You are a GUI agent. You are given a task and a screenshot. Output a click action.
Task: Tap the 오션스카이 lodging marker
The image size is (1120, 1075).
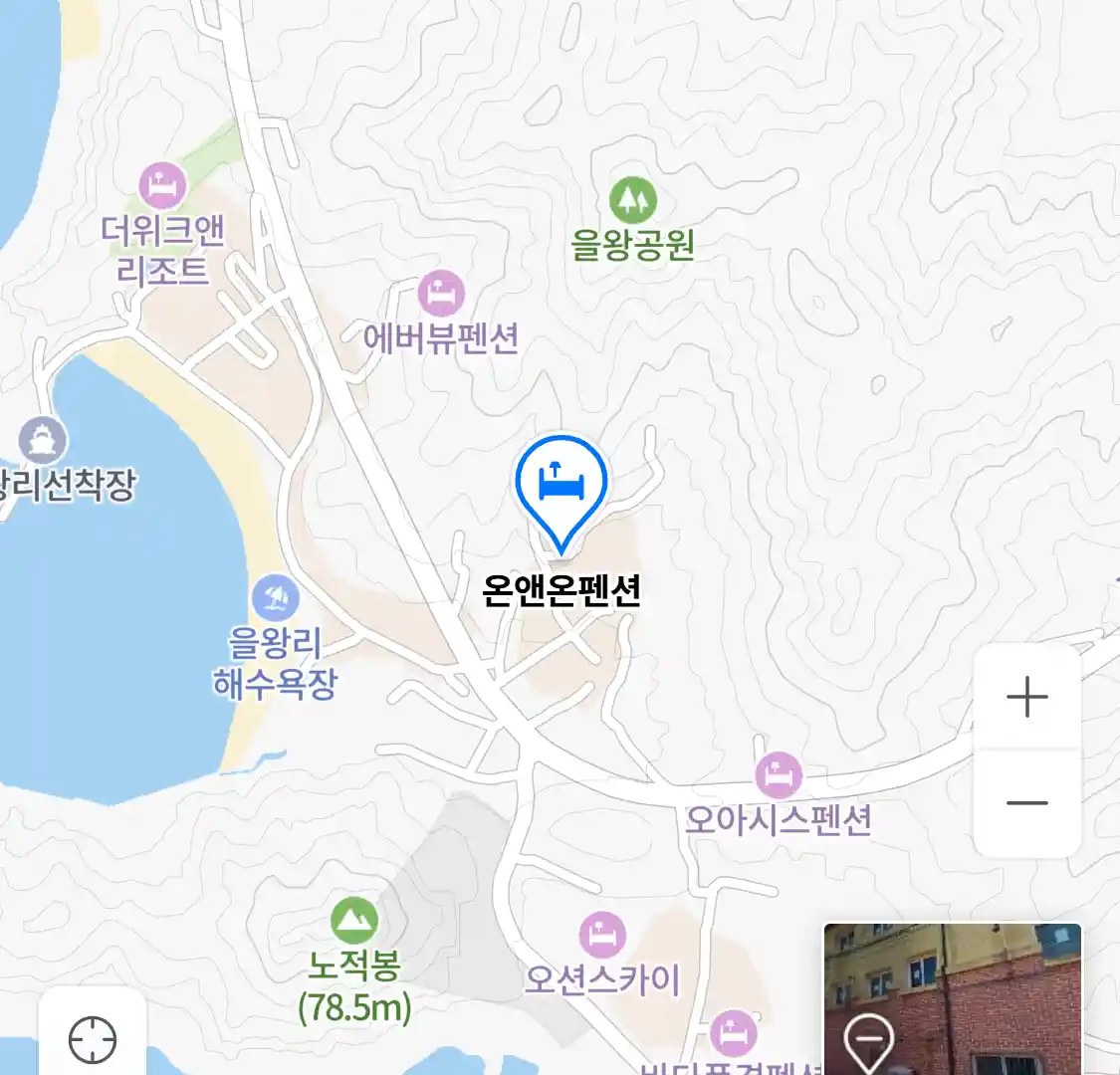(602, 936)
